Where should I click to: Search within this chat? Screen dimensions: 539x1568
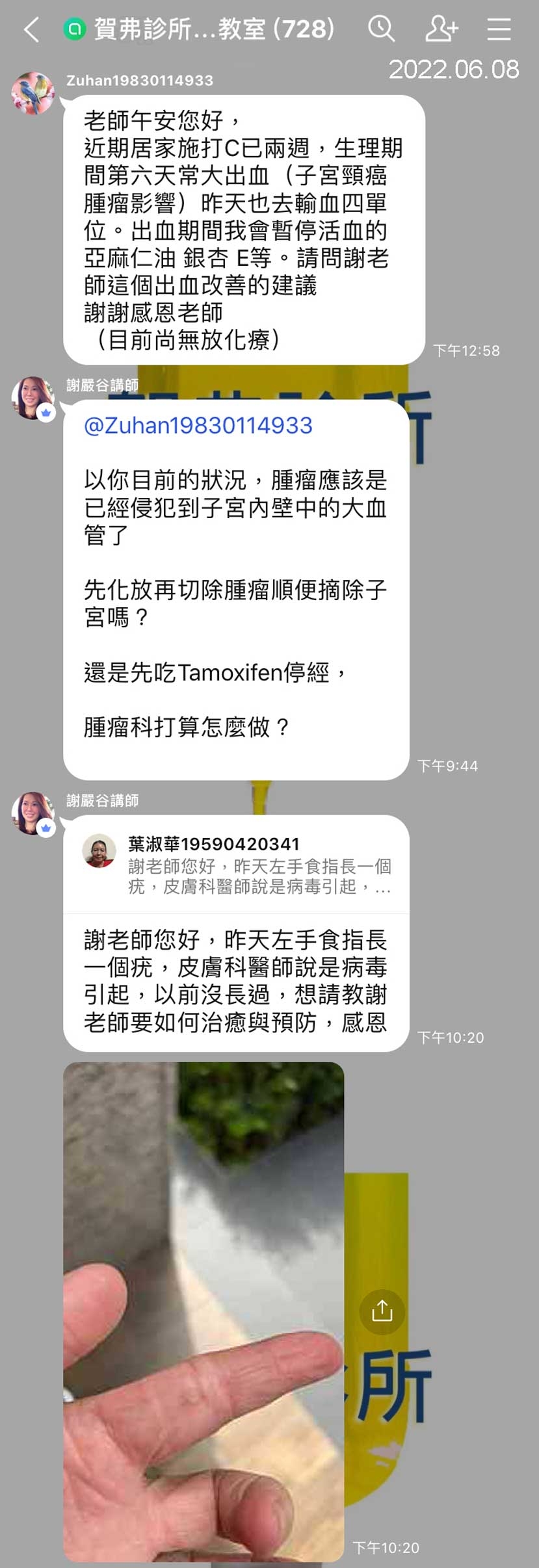click(381, 29)
